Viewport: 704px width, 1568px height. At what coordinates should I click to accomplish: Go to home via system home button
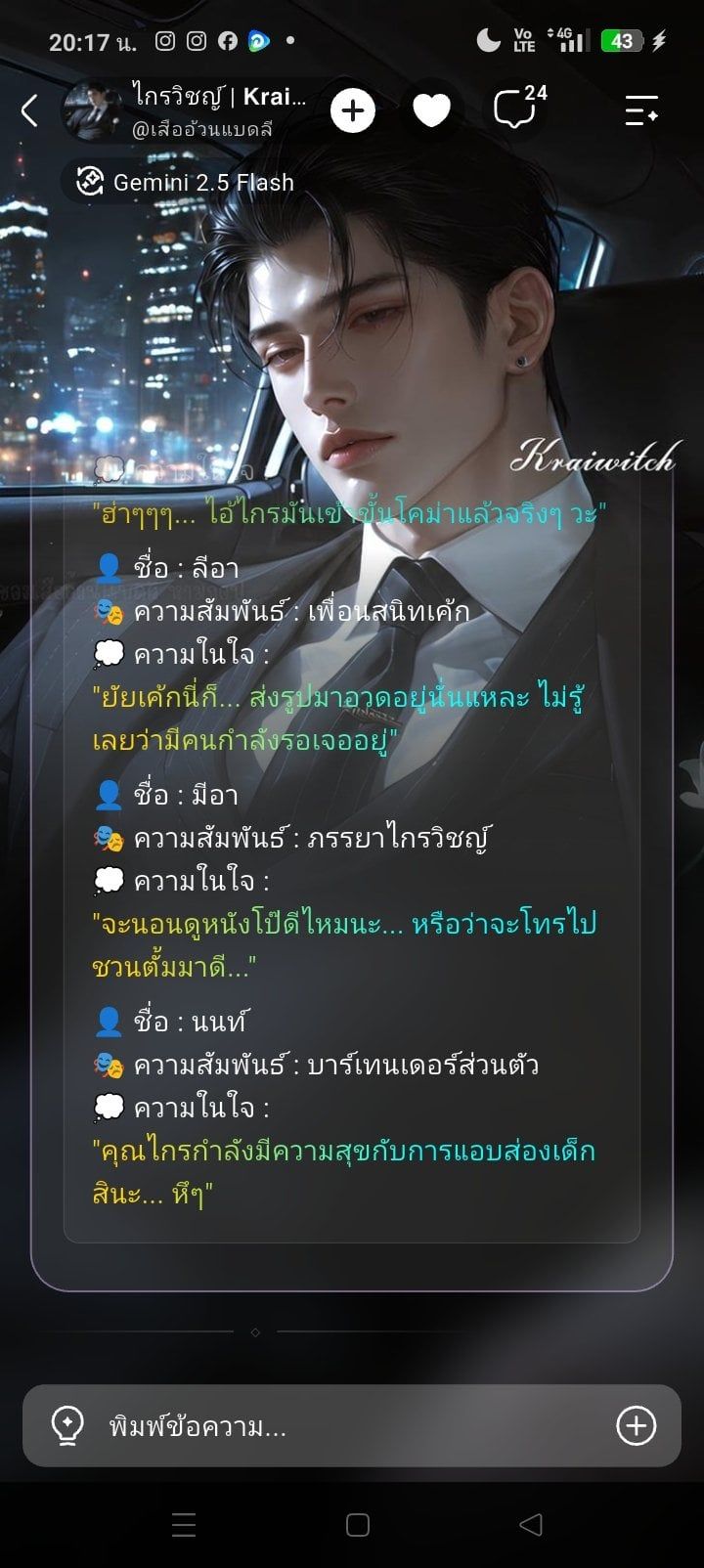pos(358,1524)
